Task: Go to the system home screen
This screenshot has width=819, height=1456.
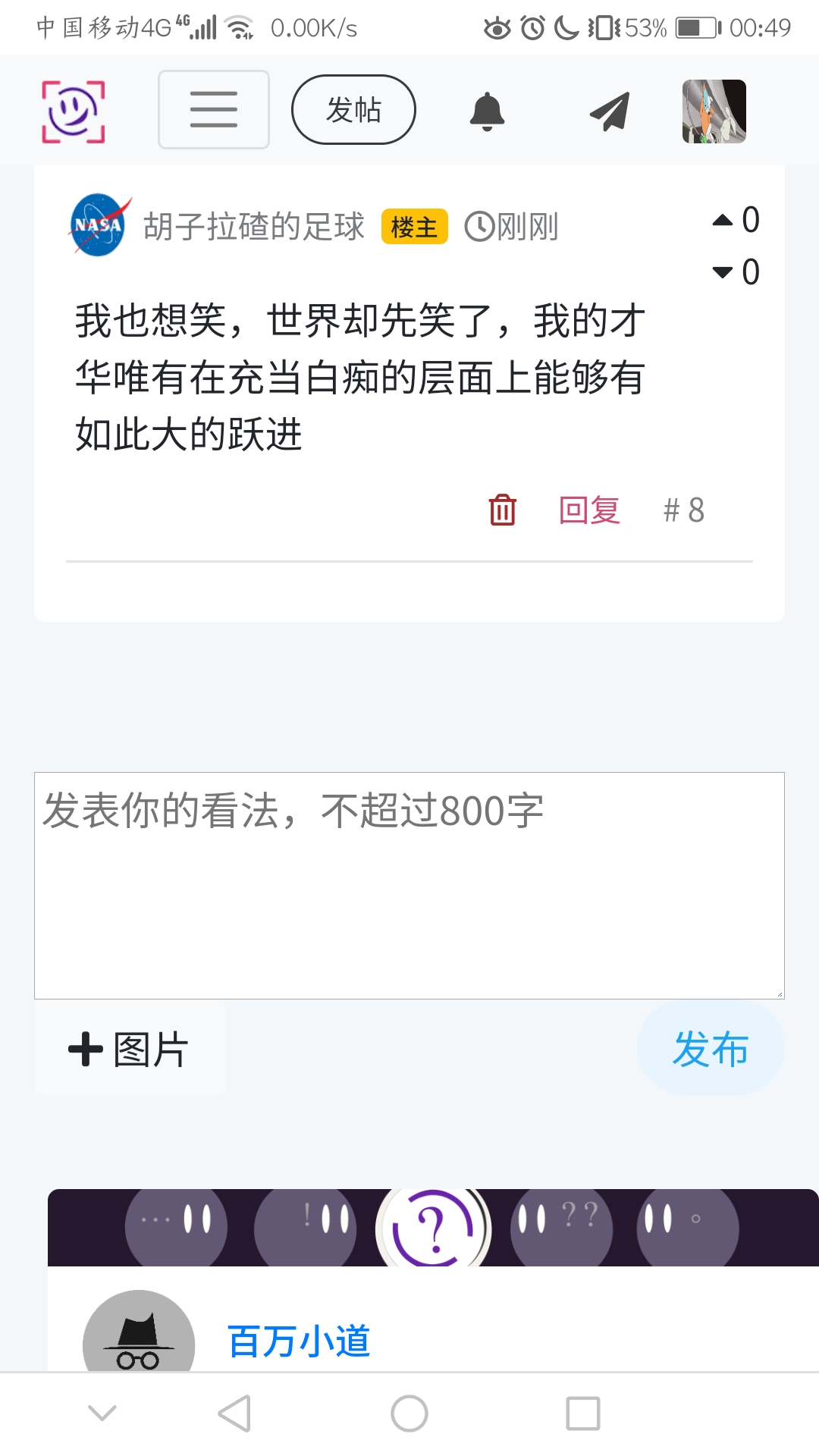Action: 409,1414
